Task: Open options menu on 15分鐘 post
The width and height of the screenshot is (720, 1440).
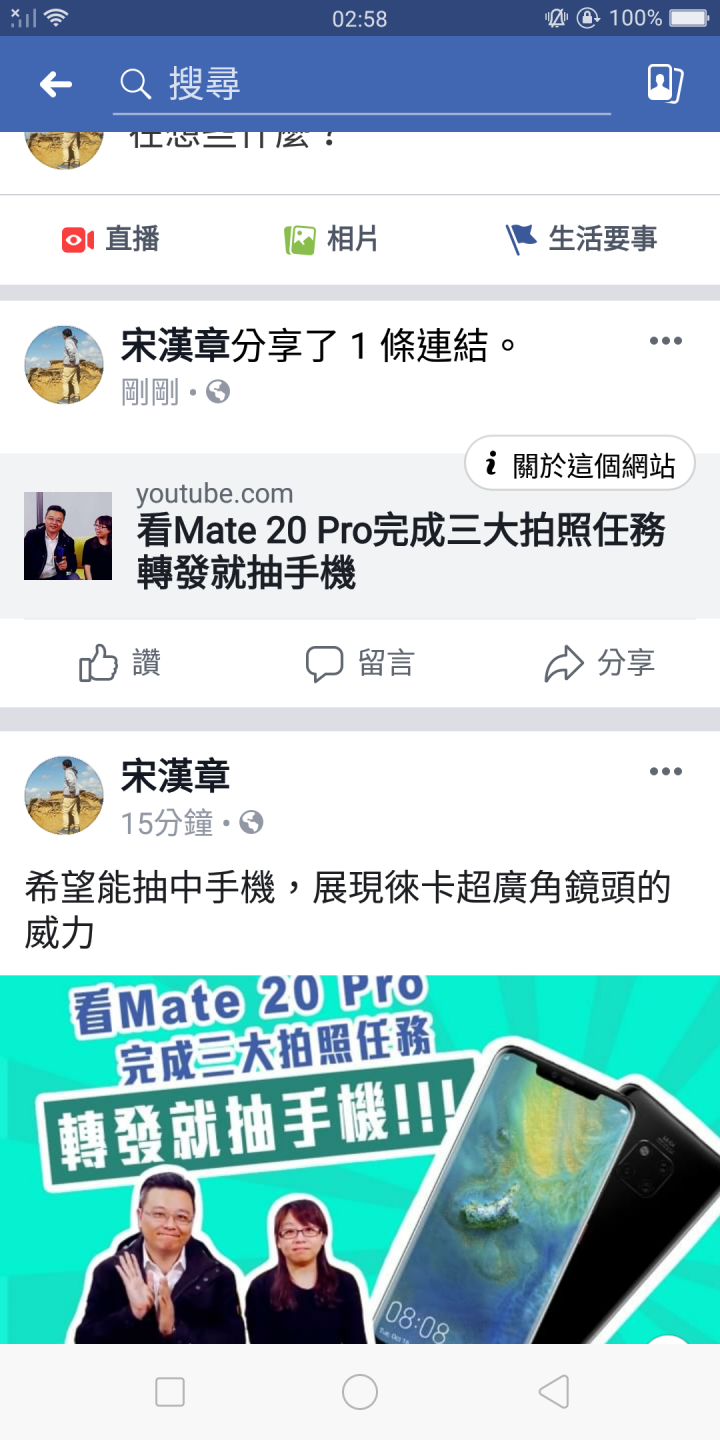Action: click(665, 771)
